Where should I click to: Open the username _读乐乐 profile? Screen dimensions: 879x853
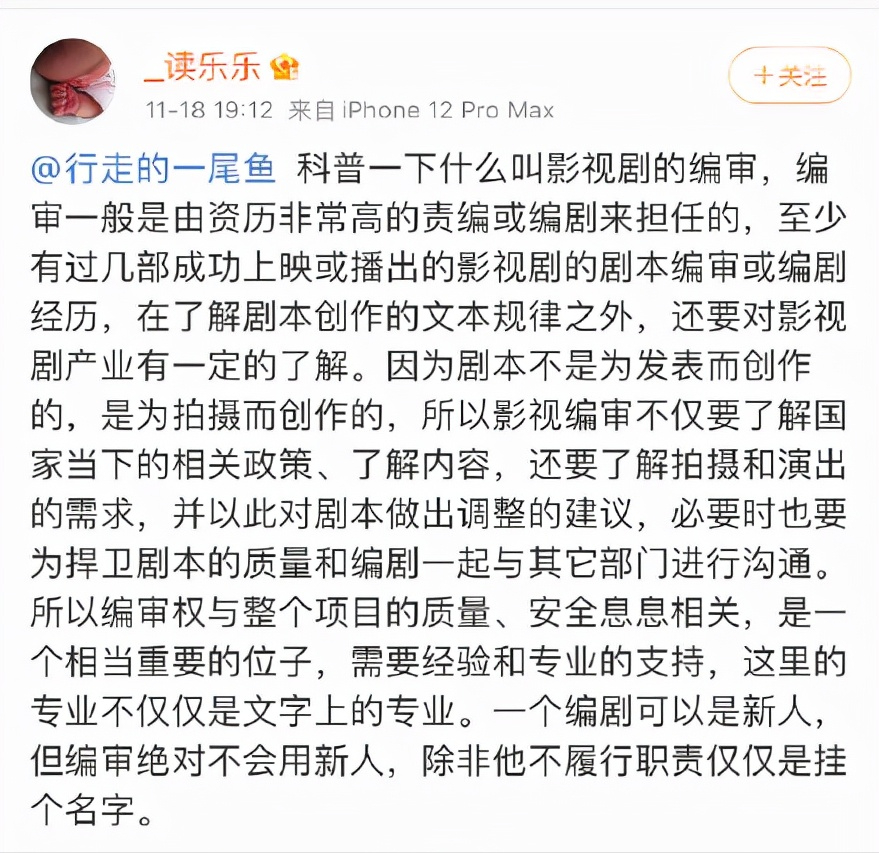(202, 68)
